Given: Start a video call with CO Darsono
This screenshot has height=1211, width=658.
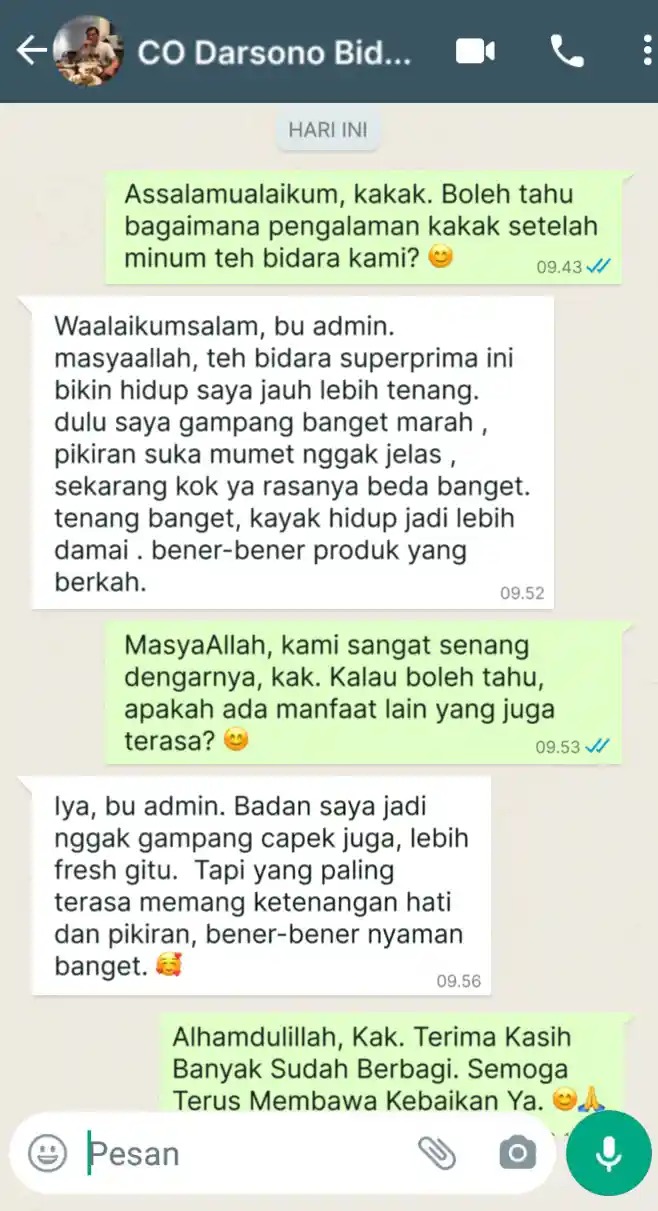Looking at the screenshot, I should (x=475, y=51).
